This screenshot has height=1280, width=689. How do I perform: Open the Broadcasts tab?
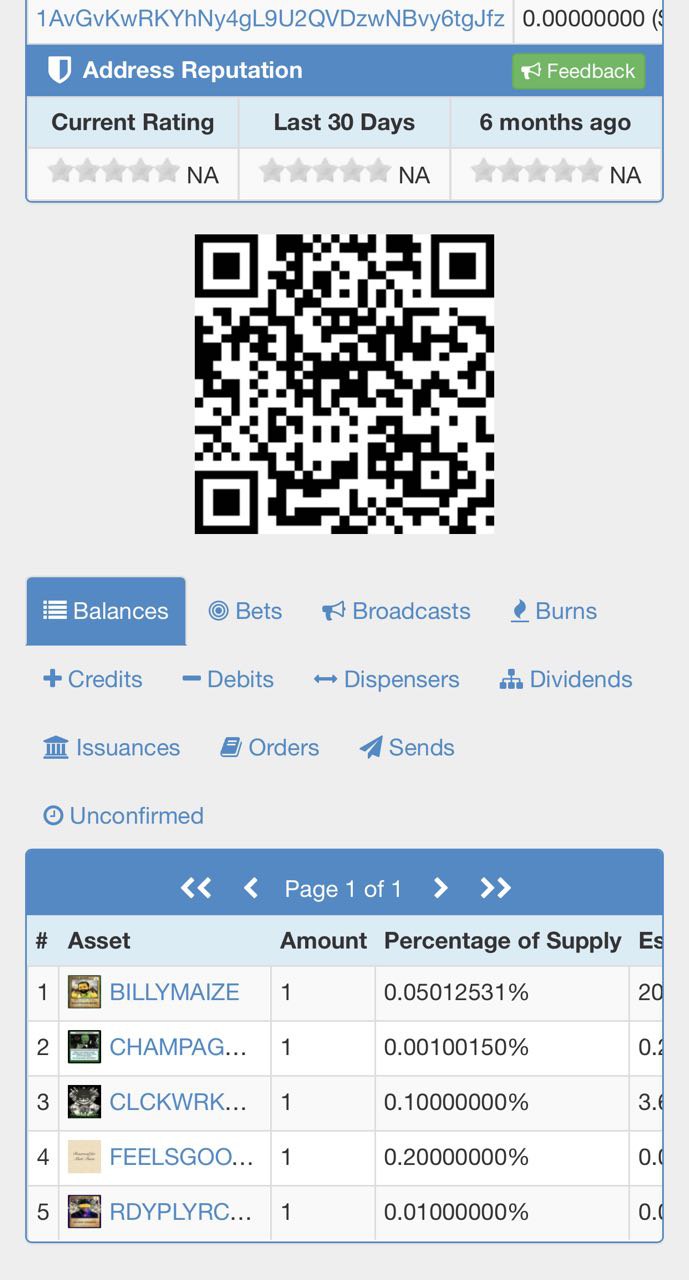coord(396,611)
